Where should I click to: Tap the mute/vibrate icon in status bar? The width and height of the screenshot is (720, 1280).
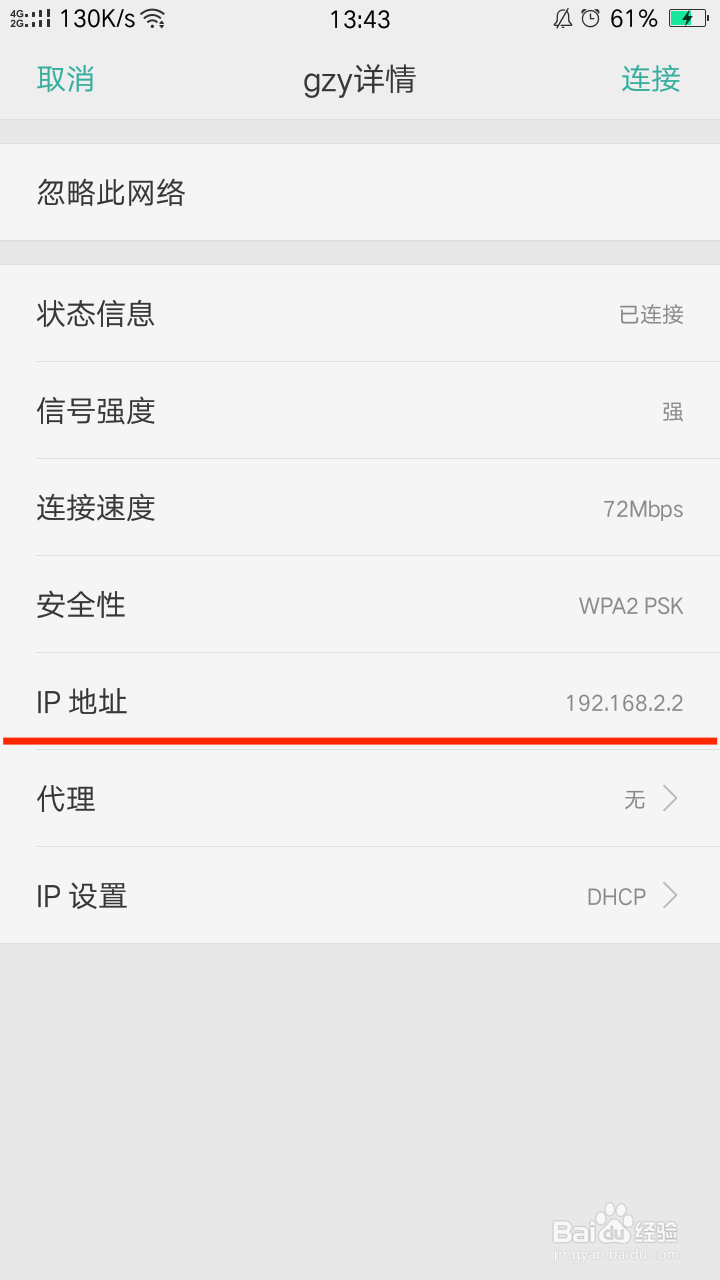(x=563, y=17)
